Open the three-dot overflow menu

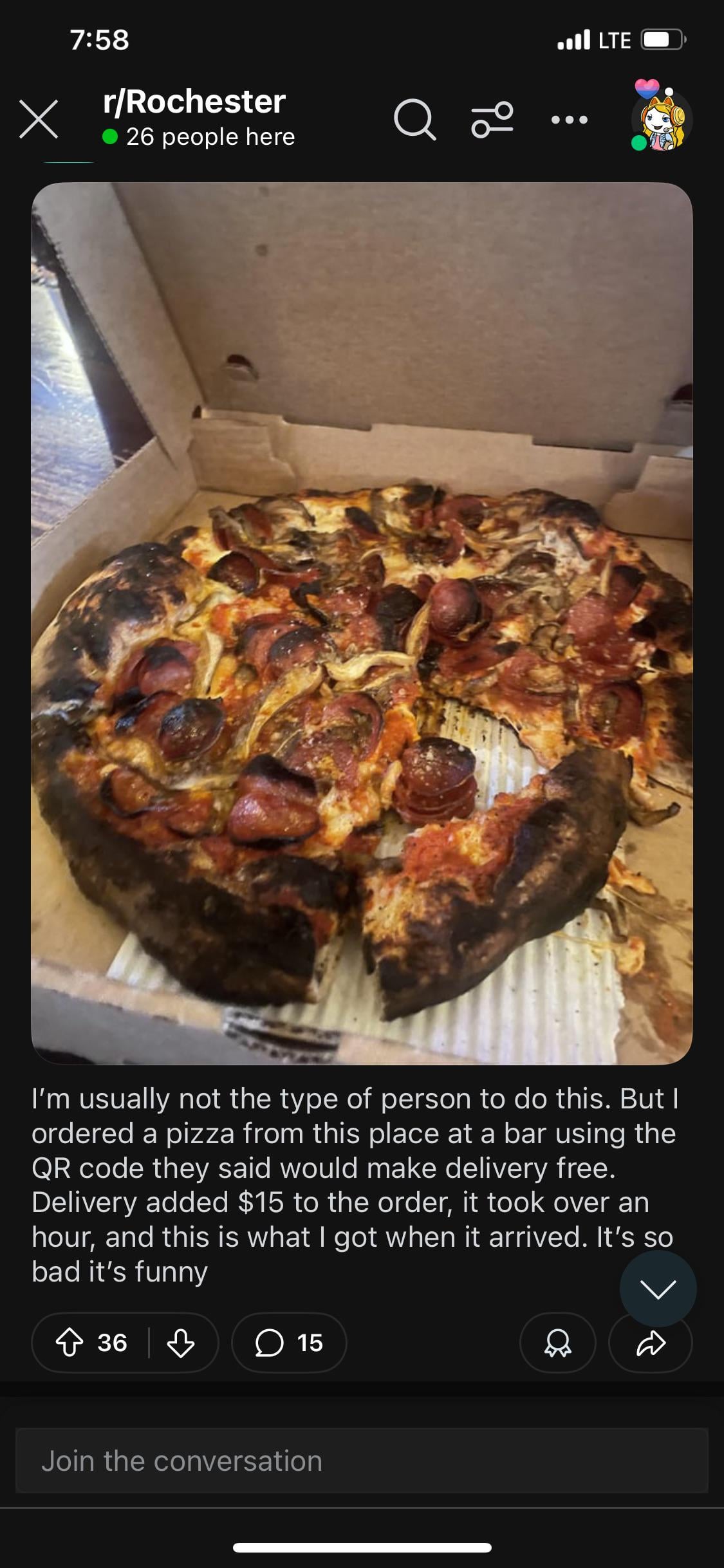[x=570, y=120]
